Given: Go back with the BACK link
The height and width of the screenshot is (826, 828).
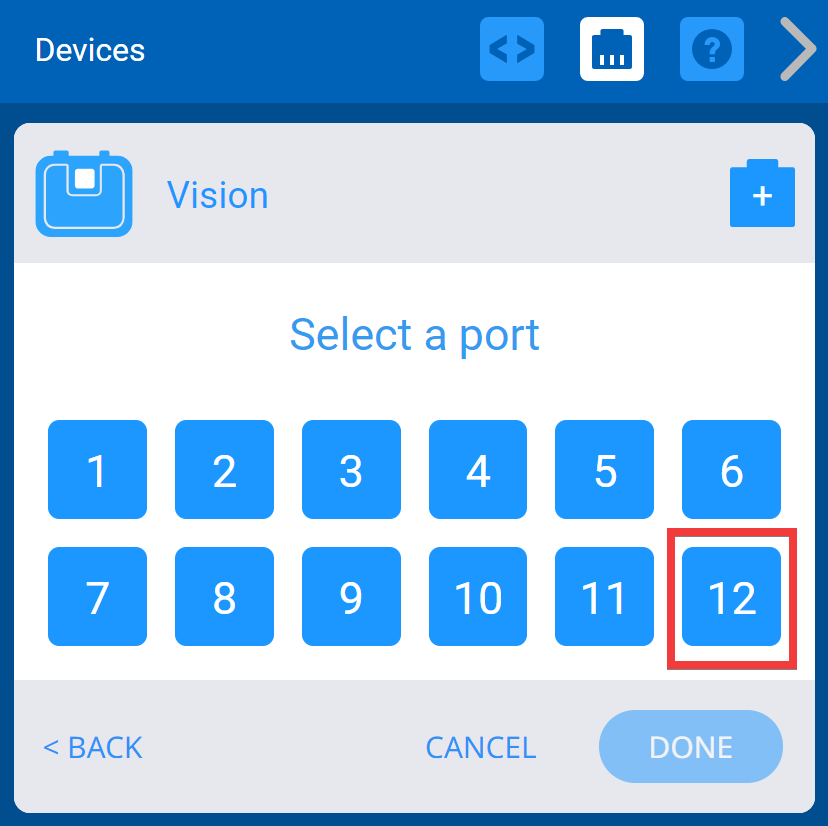Looking at the screenshot, I should [x=93, y=747].
